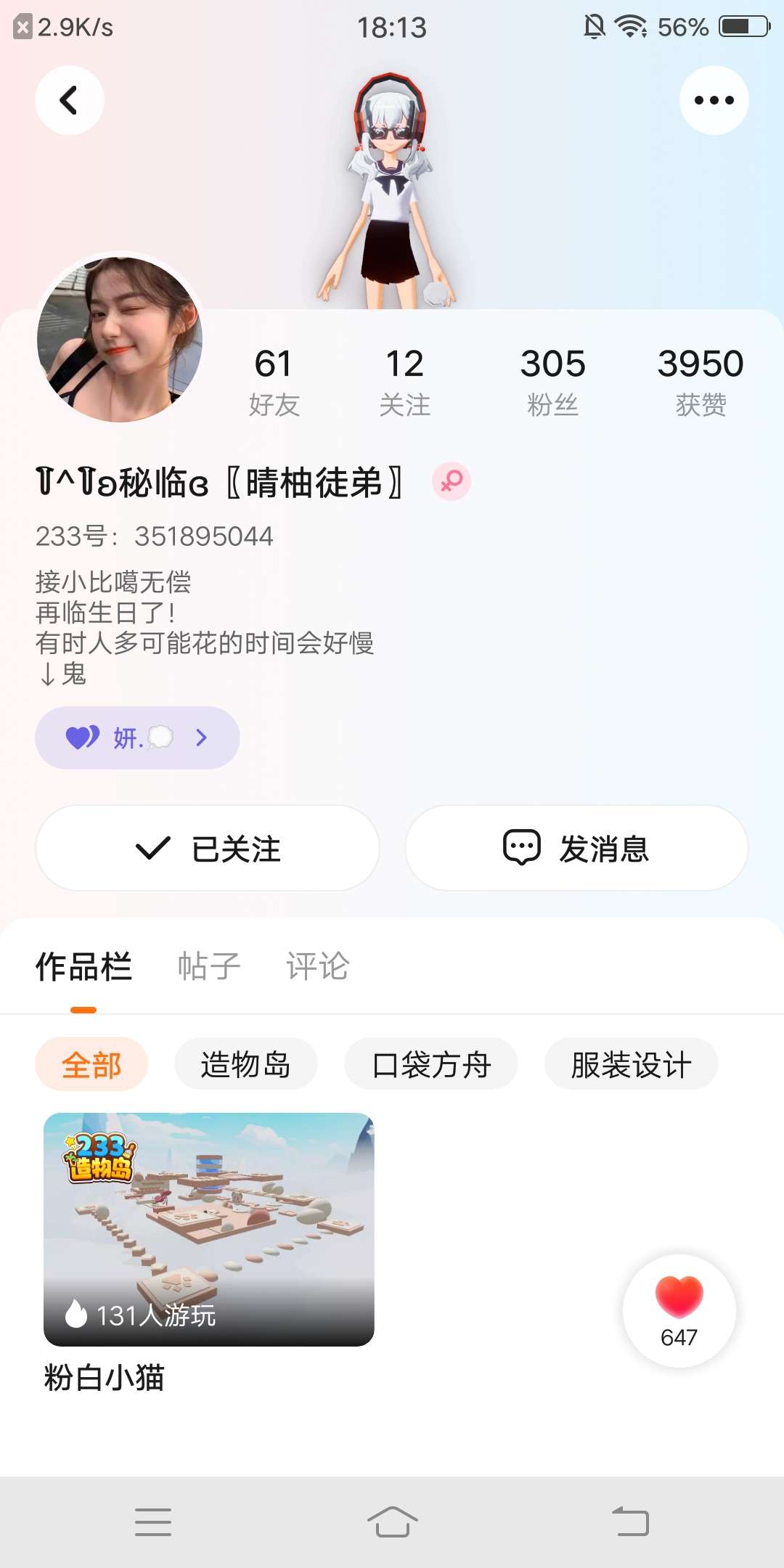784x1568 pixels.
Task: Select the 作品栏 tab
Action: point(83,967)
